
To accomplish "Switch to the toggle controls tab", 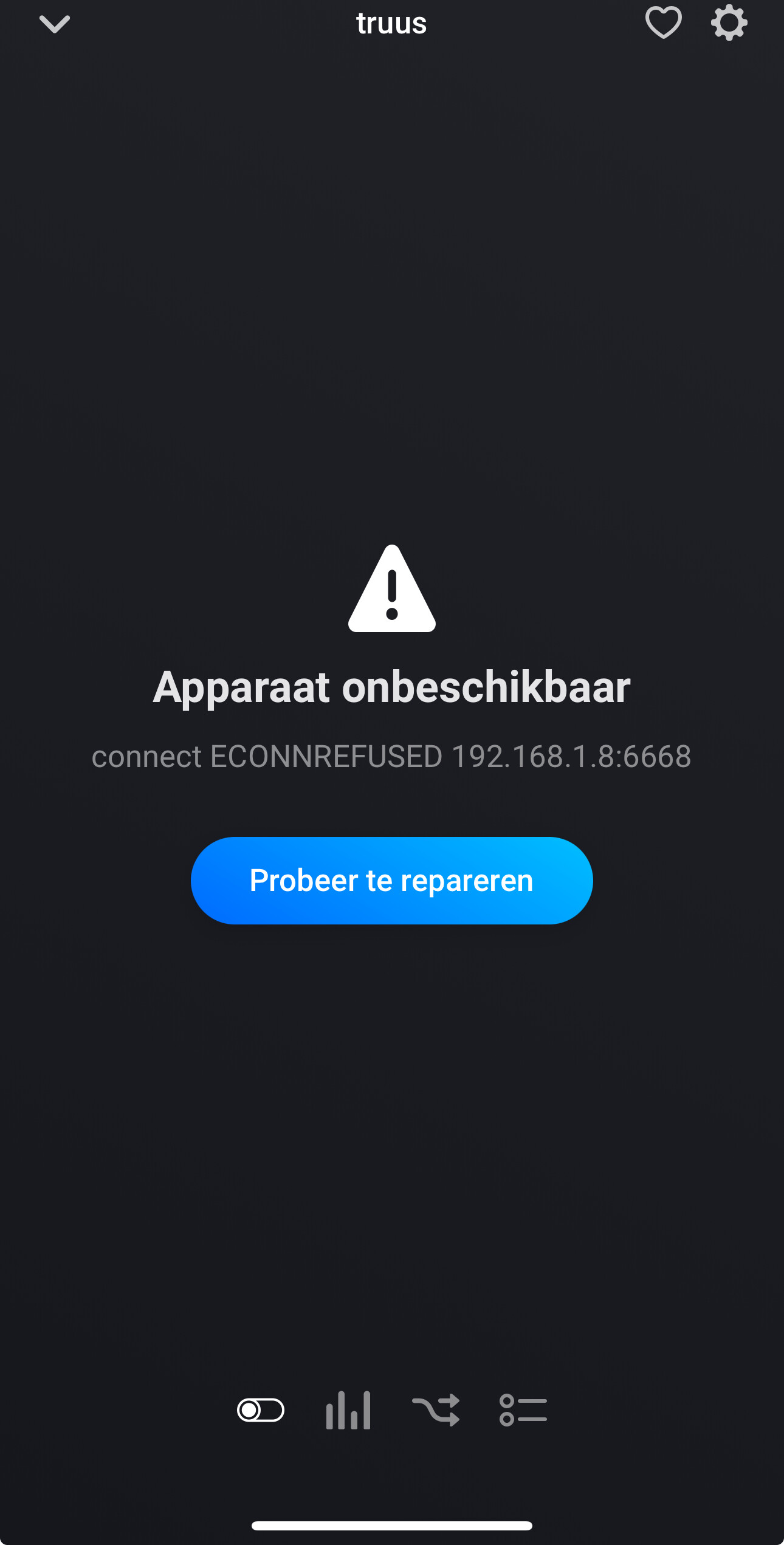I will [261, 1410].
